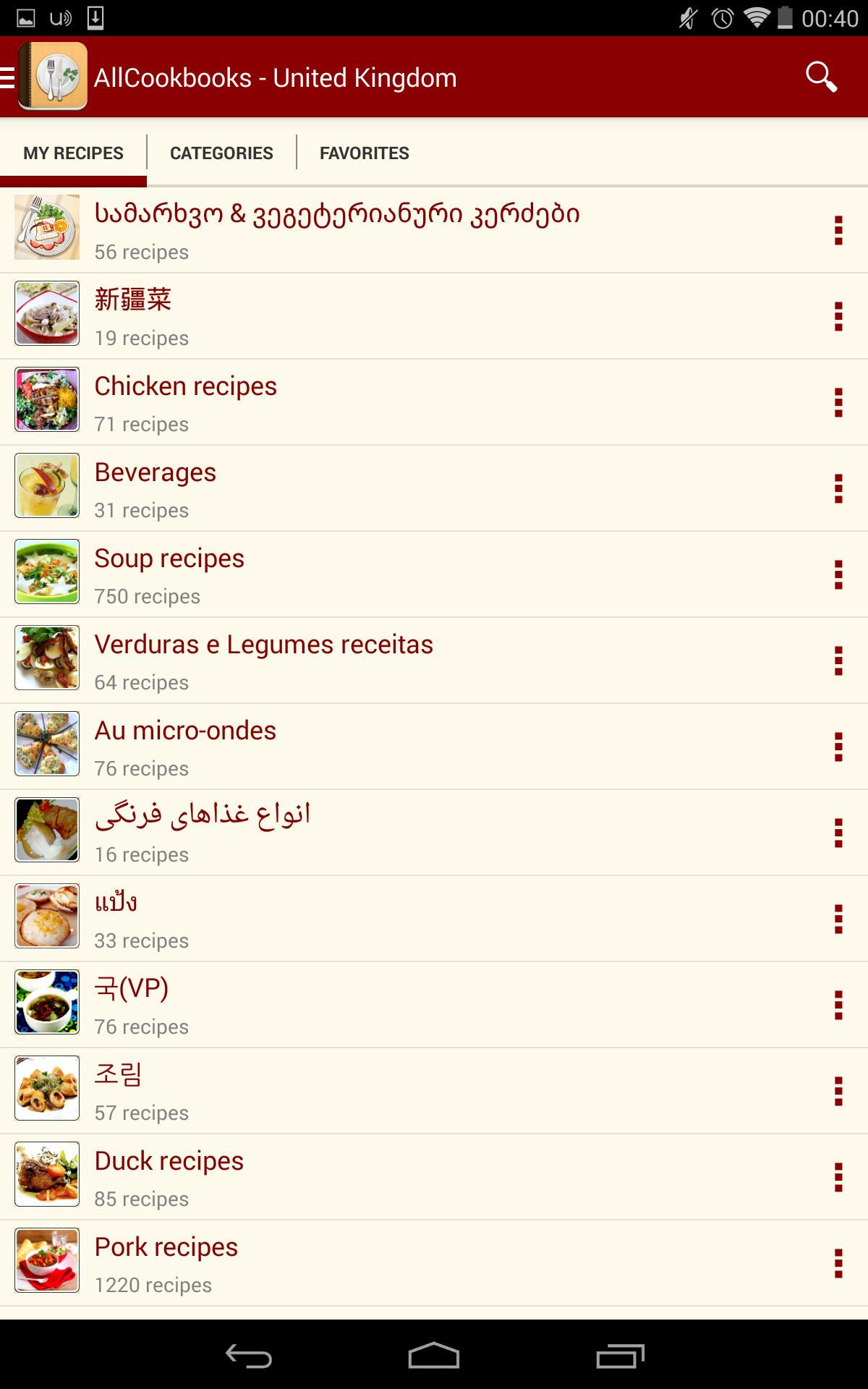The width and height of the screenshot is (868, 1389).
Task: Open overflow menu for Soup recipes
Action: tap(837, 572)
